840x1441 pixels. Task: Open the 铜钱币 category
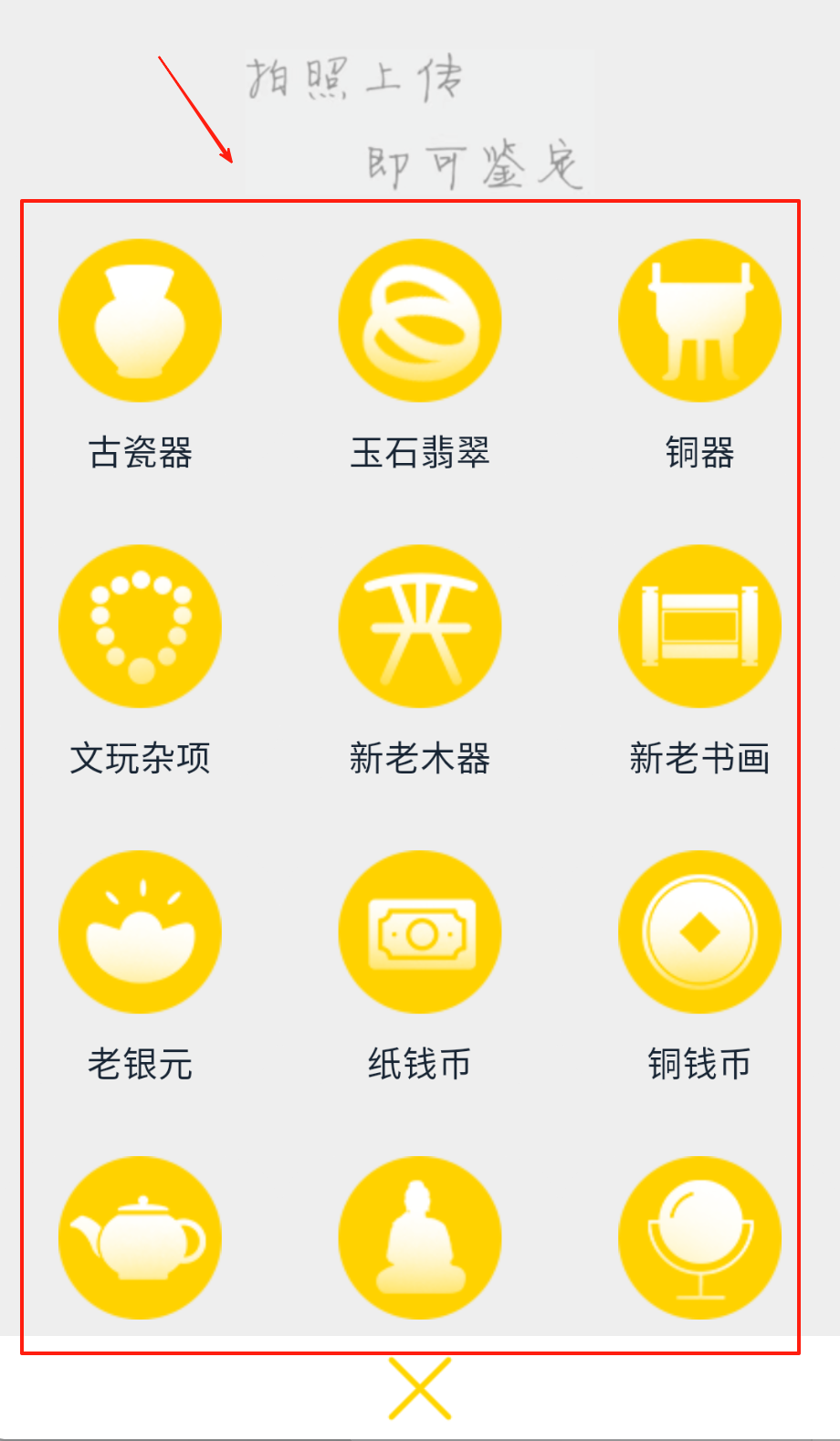(x=699, y=932)
